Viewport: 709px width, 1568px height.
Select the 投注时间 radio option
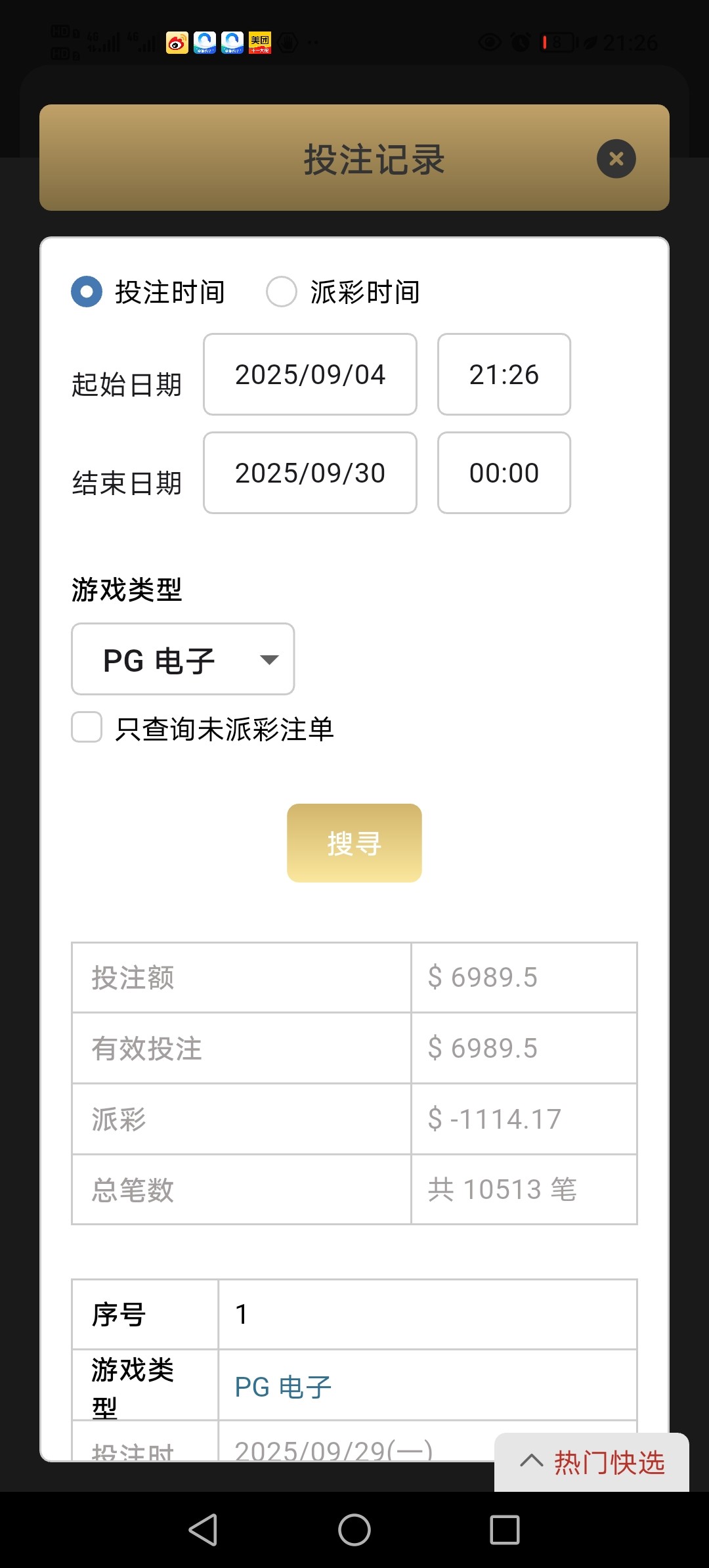pyautogui.click(x=87, y=292)
